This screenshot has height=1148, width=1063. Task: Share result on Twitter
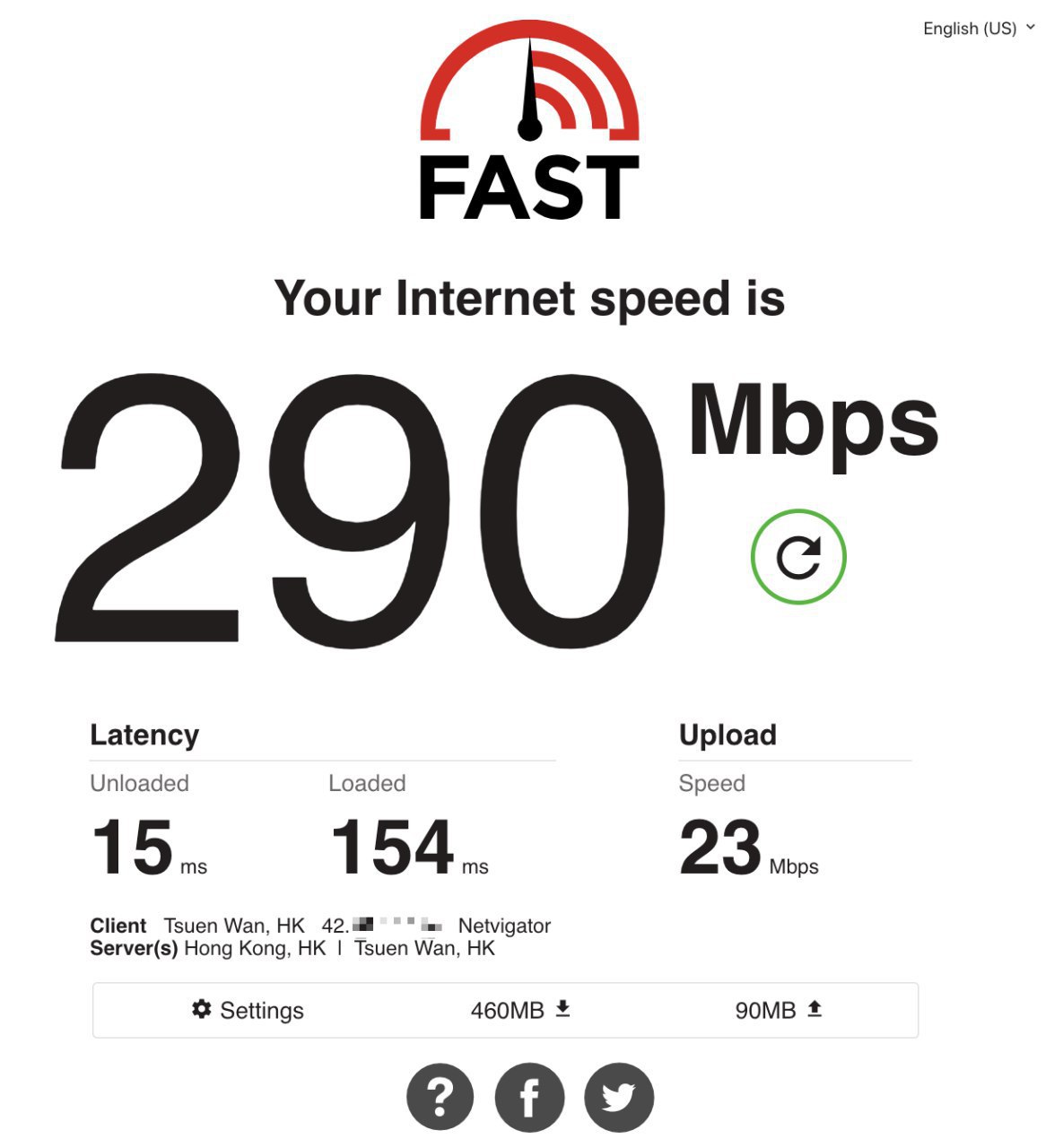pos(619,1097)
